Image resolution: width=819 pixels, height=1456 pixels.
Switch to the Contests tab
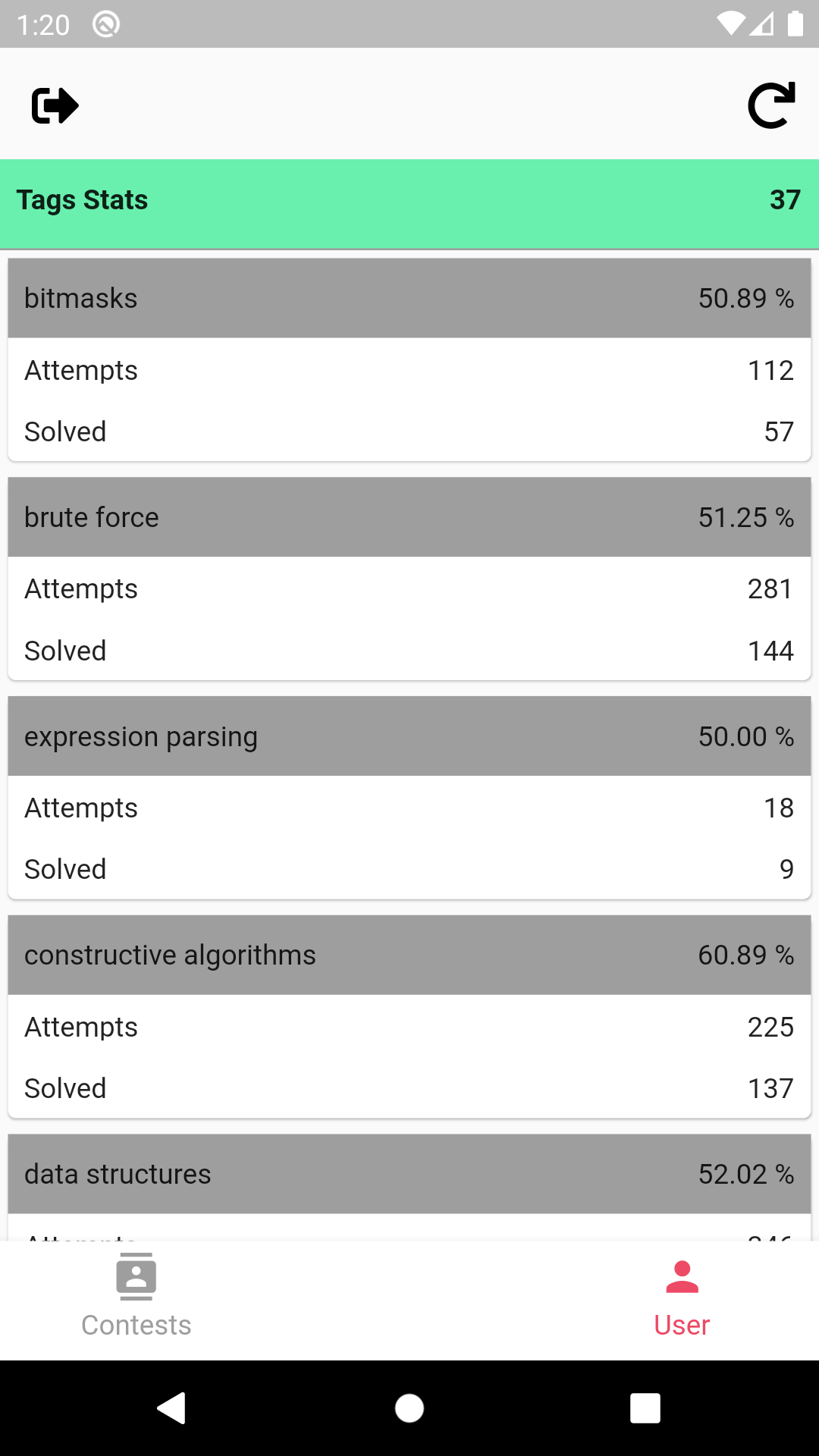click(136, 1300)
